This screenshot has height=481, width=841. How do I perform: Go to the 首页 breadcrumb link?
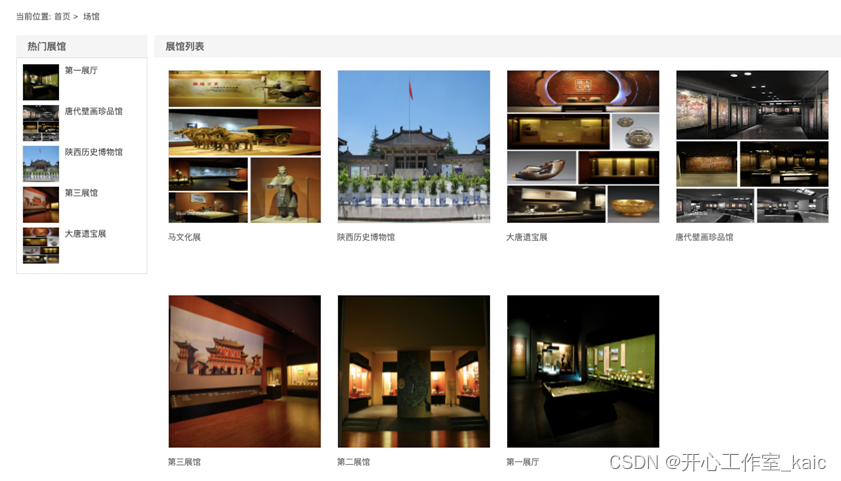pyautogui.click(x=62, y=17)
